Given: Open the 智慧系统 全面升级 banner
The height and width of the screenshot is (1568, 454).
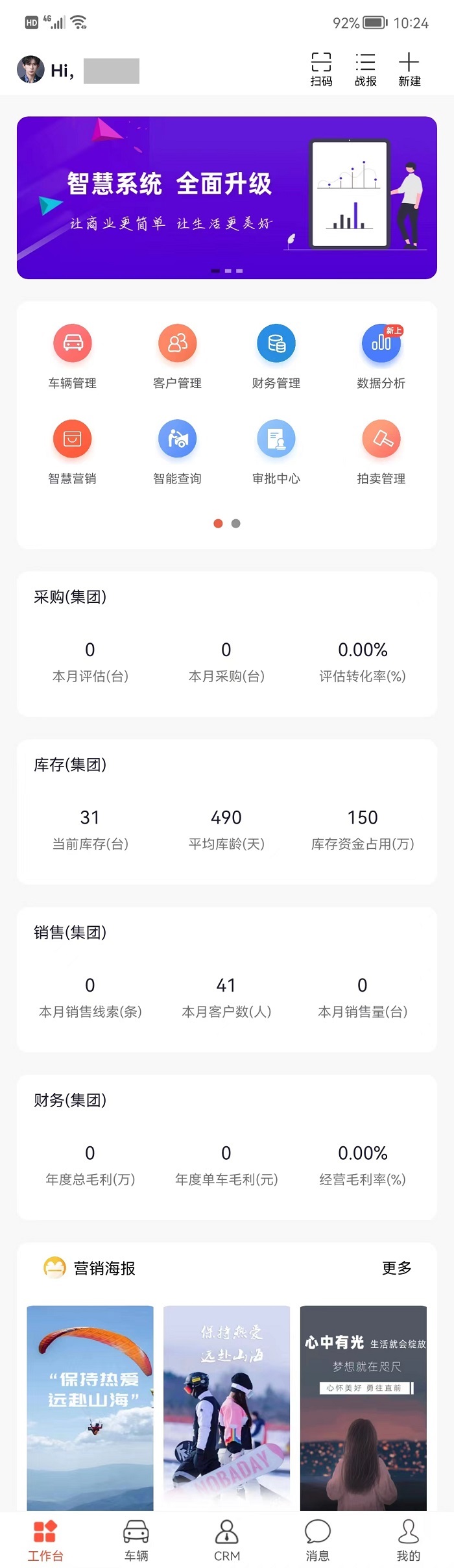Looking at the screenshot, I should coord(227,197).
